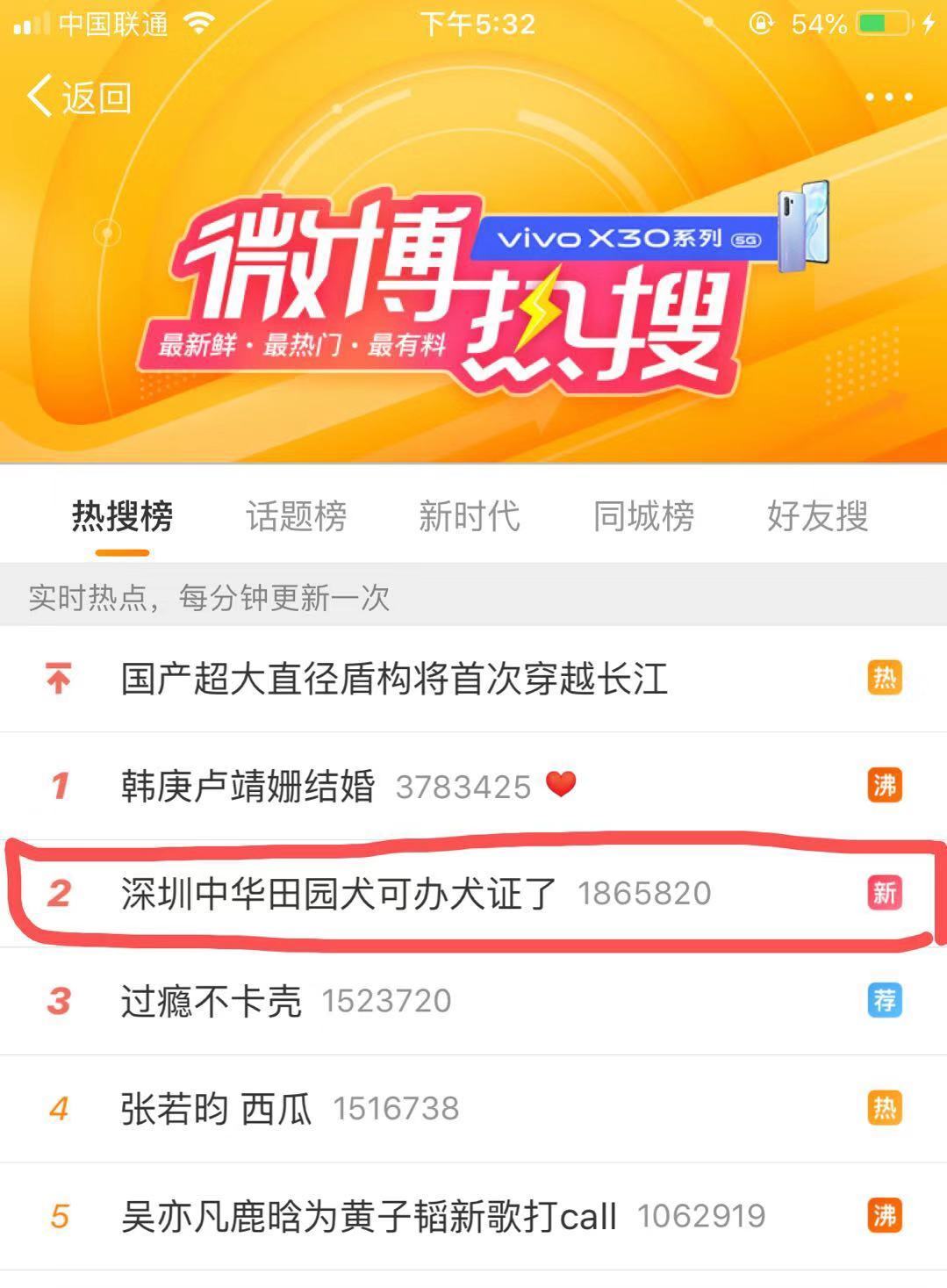The height and width of the screenshot is (1288, 947).
Task: Select the 热搜榜 tab
Action: [x=122, y=516]
